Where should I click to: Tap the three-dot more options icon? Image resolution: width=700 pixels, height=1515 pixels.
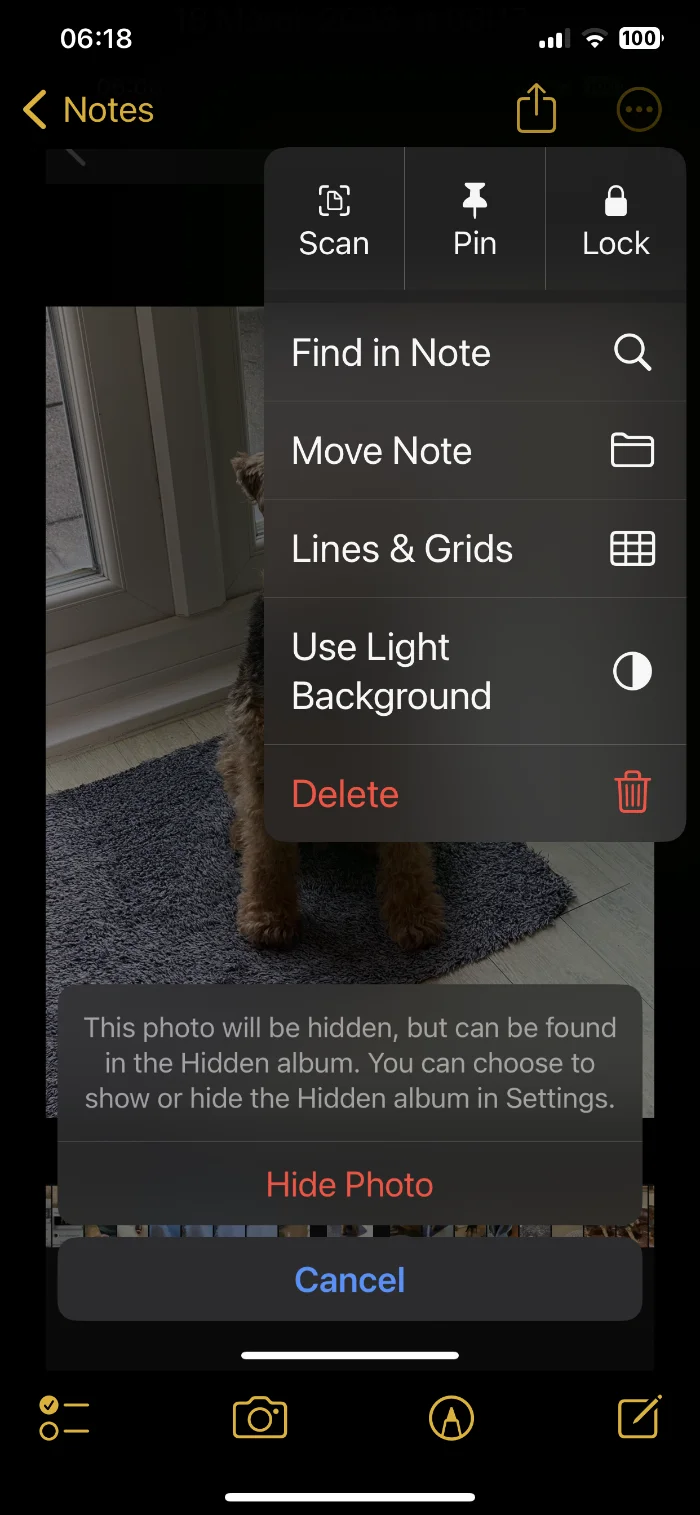639,109
